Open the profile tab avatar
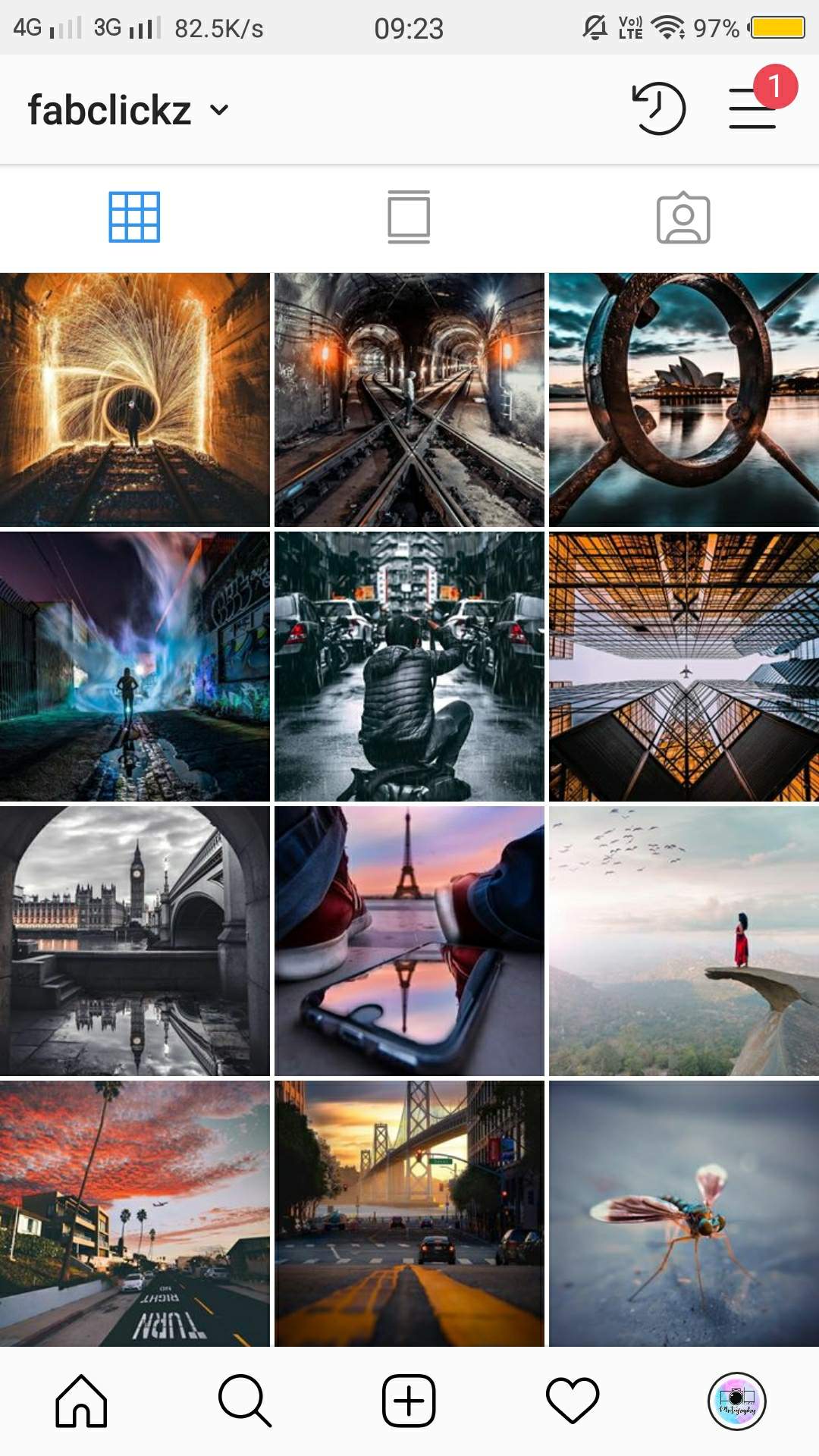 [736, 1401]
